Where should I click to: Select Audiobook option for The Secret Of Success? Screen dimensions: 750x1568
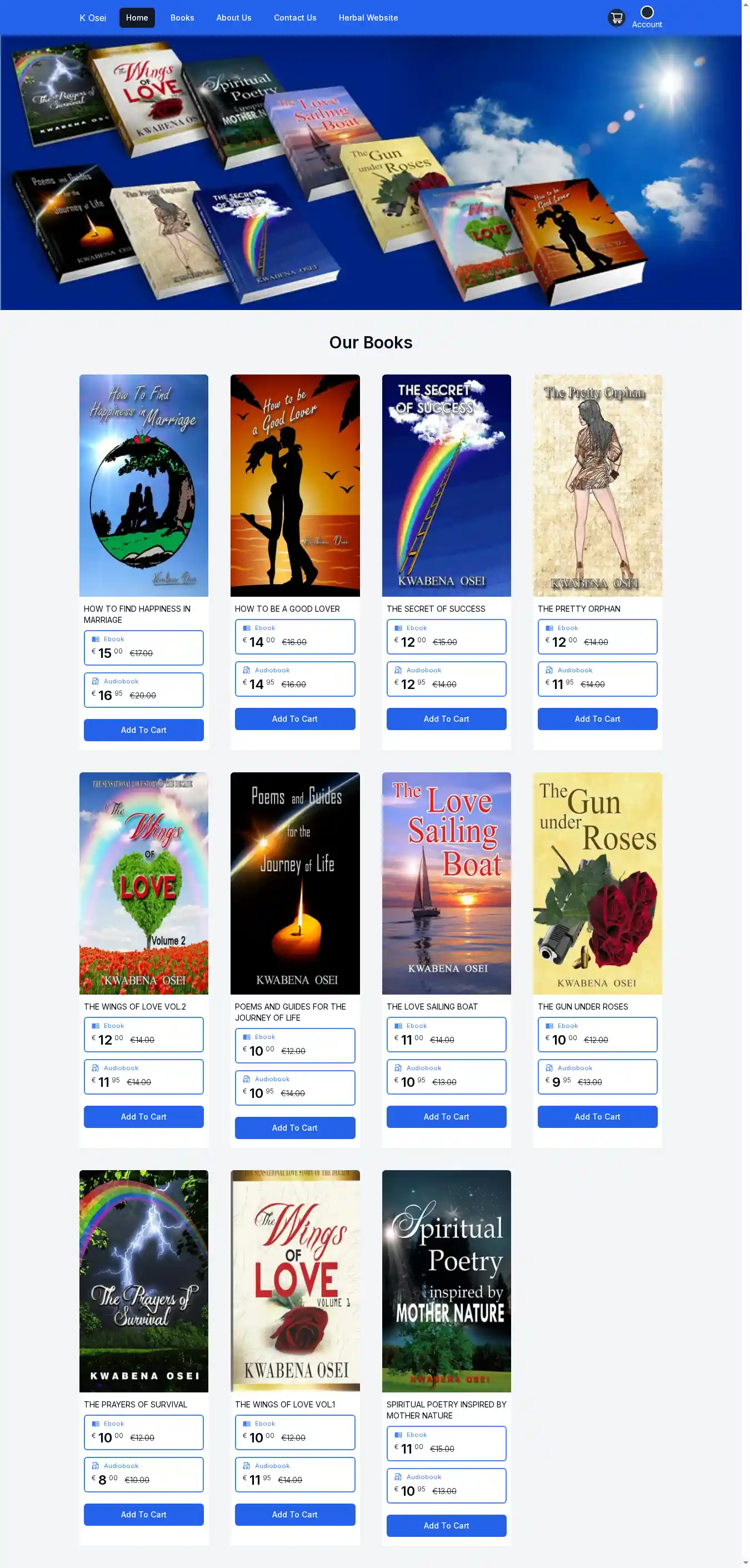(446, 678)
